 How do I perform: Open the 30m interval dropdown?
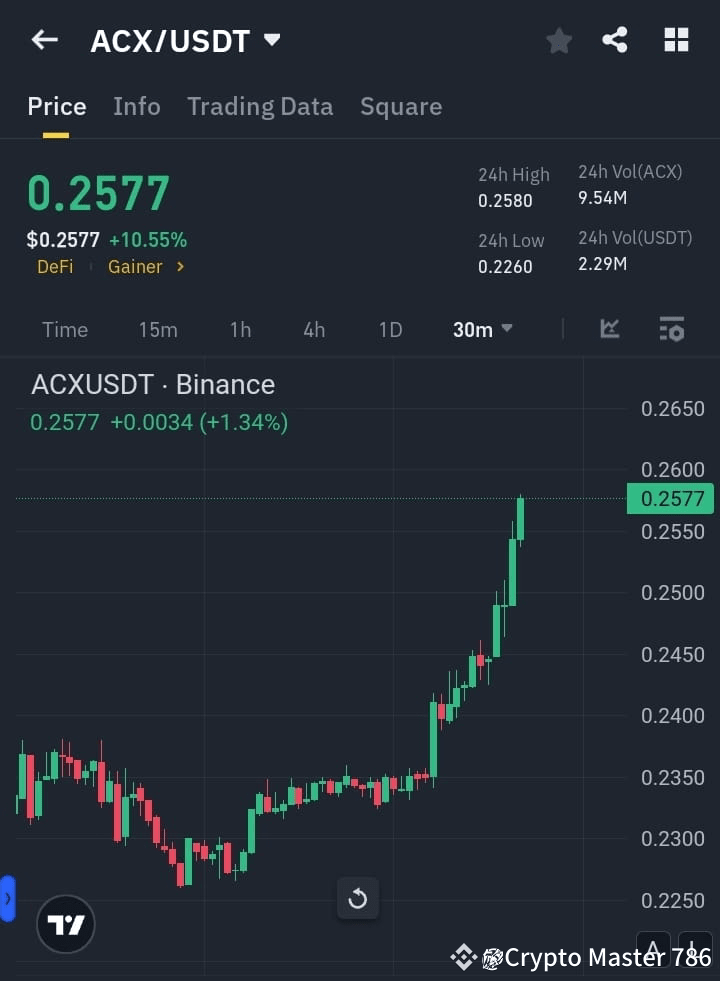coord(482,329)
